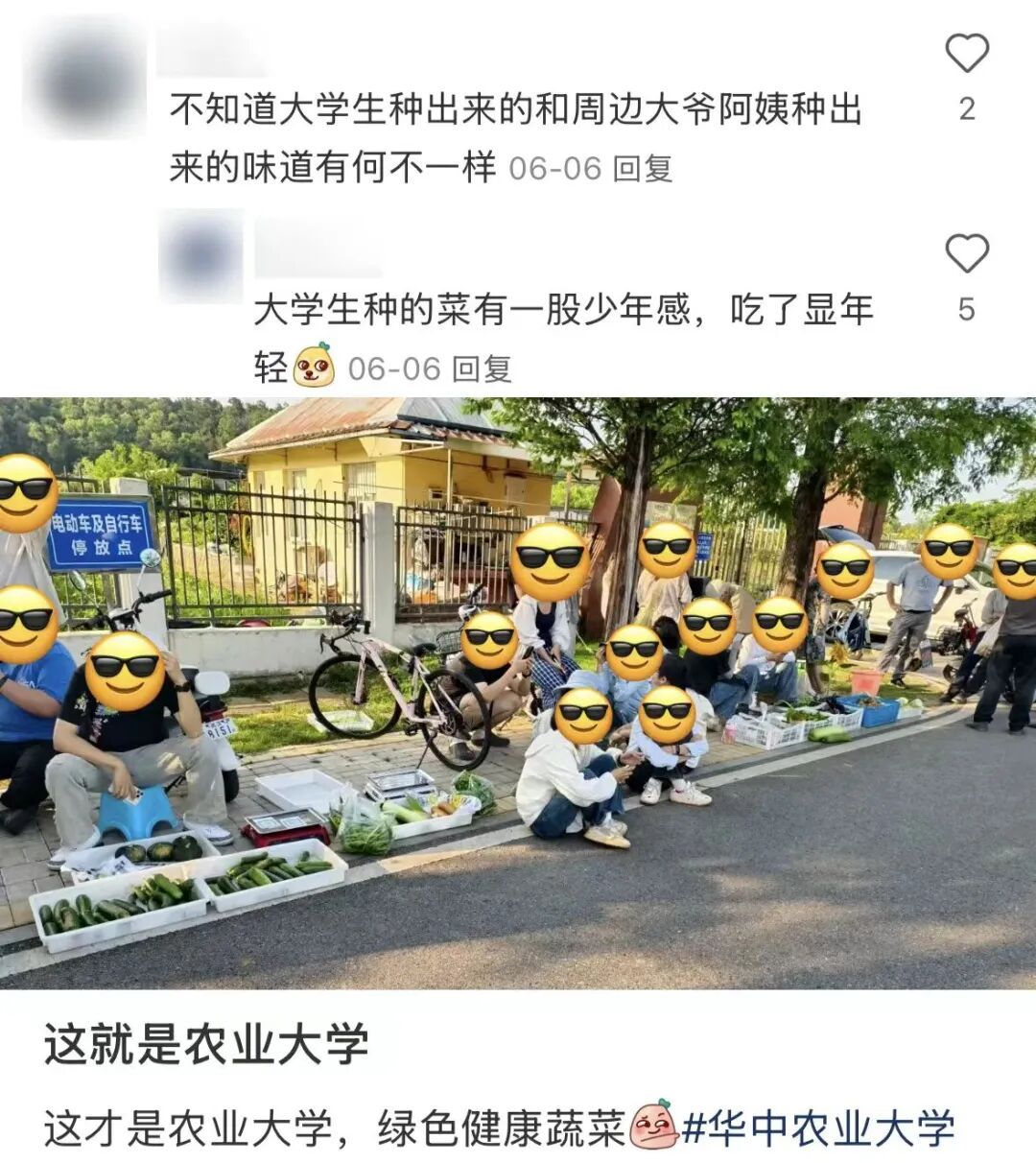The height and width of the screenshot is (1163, 1036).
Task: Tap the '06-06' timestamp on the second comment
Action: (x=395, y=366)
